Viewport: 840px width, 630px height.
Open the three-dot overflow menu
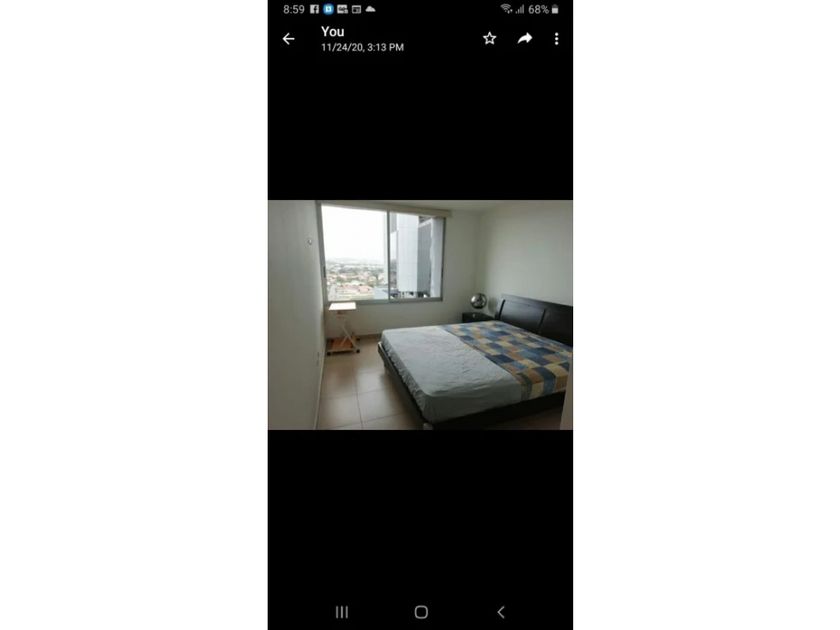click(557, 39)
